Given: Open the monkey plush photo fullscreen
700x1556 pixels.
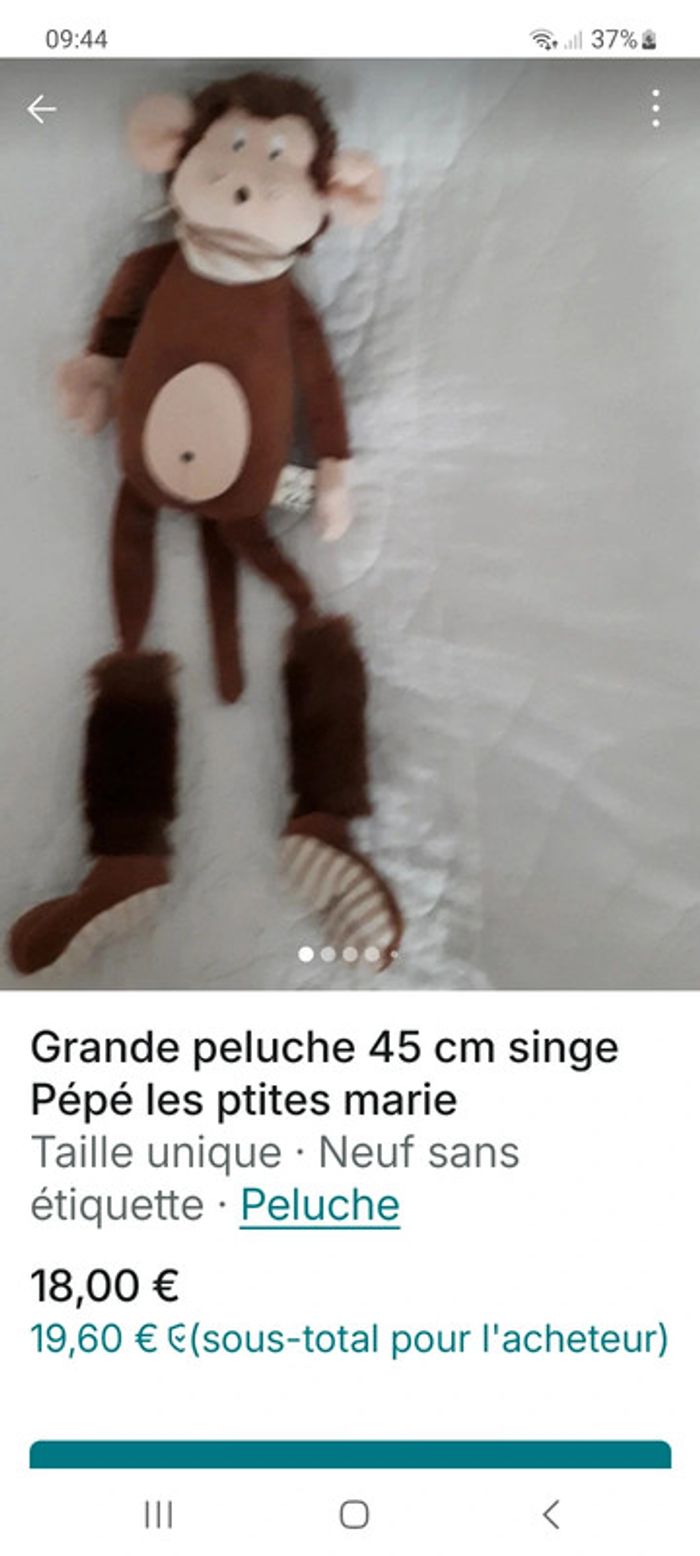Looking at the screenshot, I should point(350,520).
